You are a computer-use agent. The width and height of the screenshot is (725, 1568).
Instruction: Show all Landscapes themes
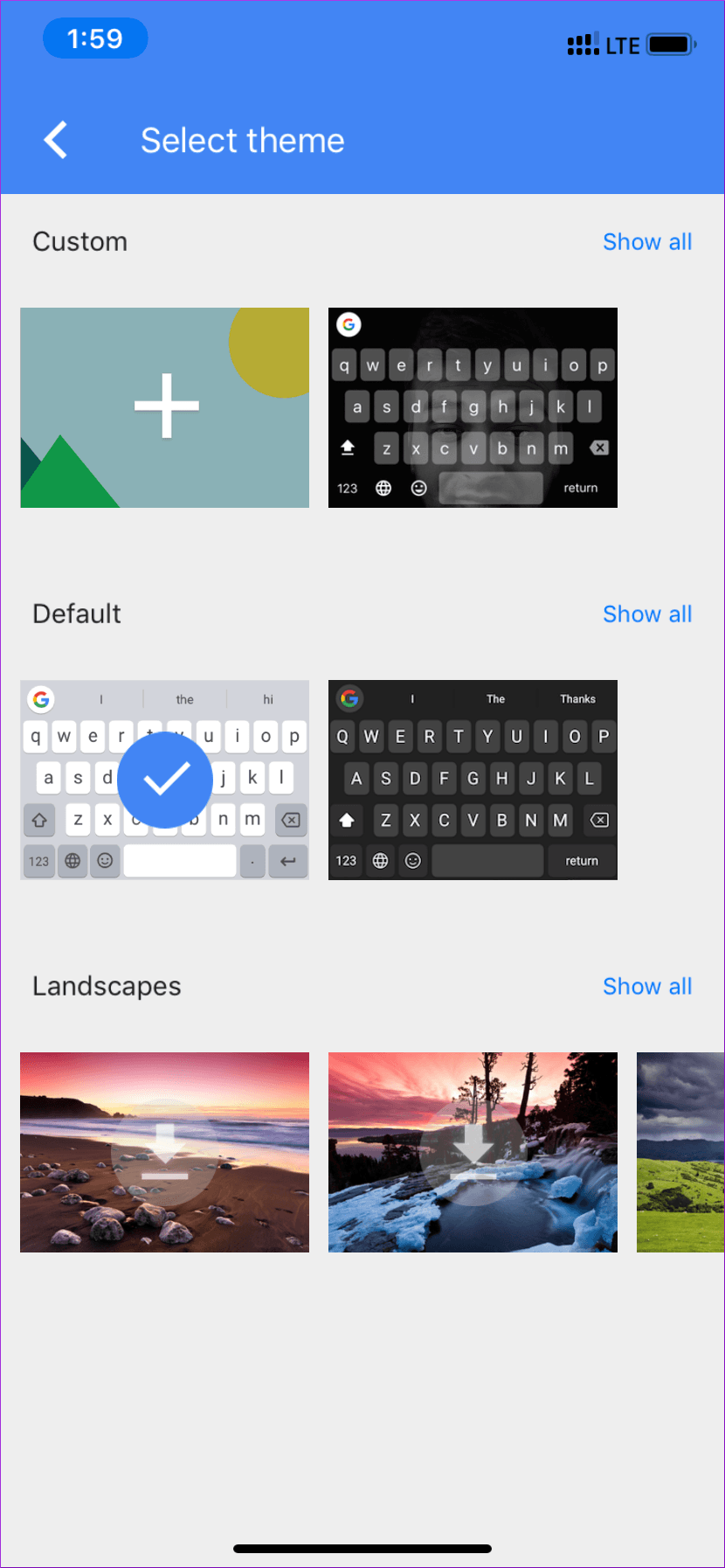[646, 987]
